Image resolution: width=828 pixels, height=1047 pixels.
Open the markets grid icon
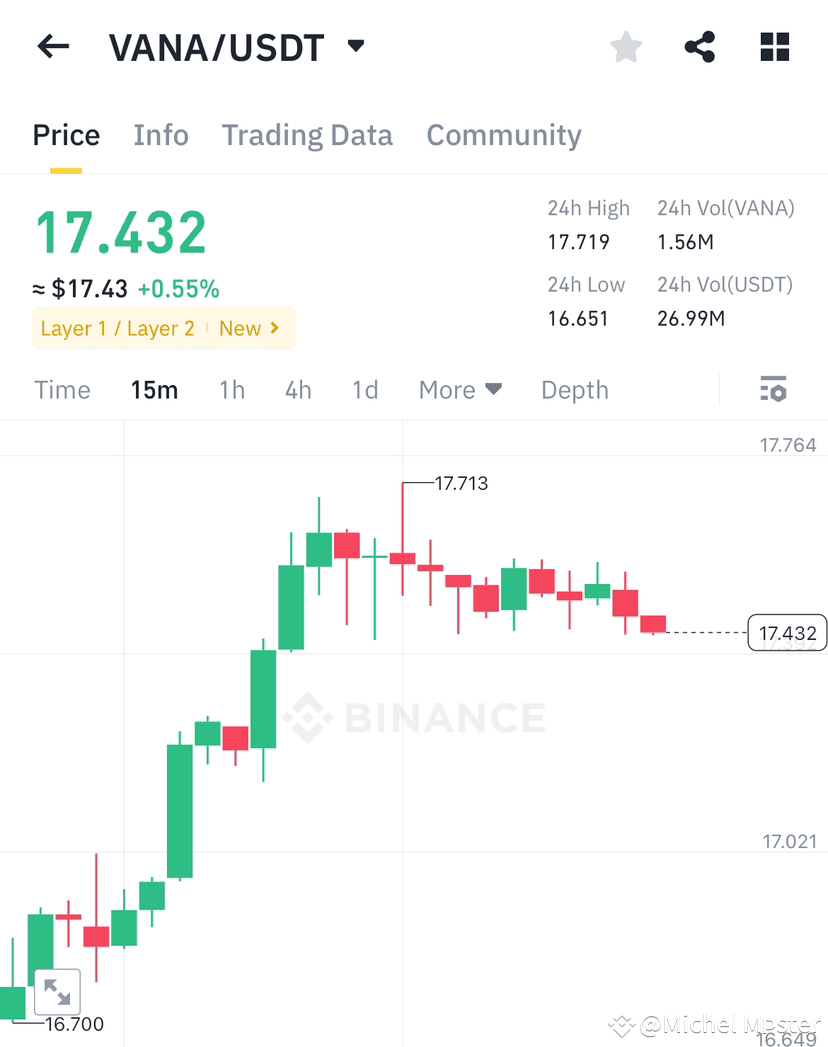[774, 46]
